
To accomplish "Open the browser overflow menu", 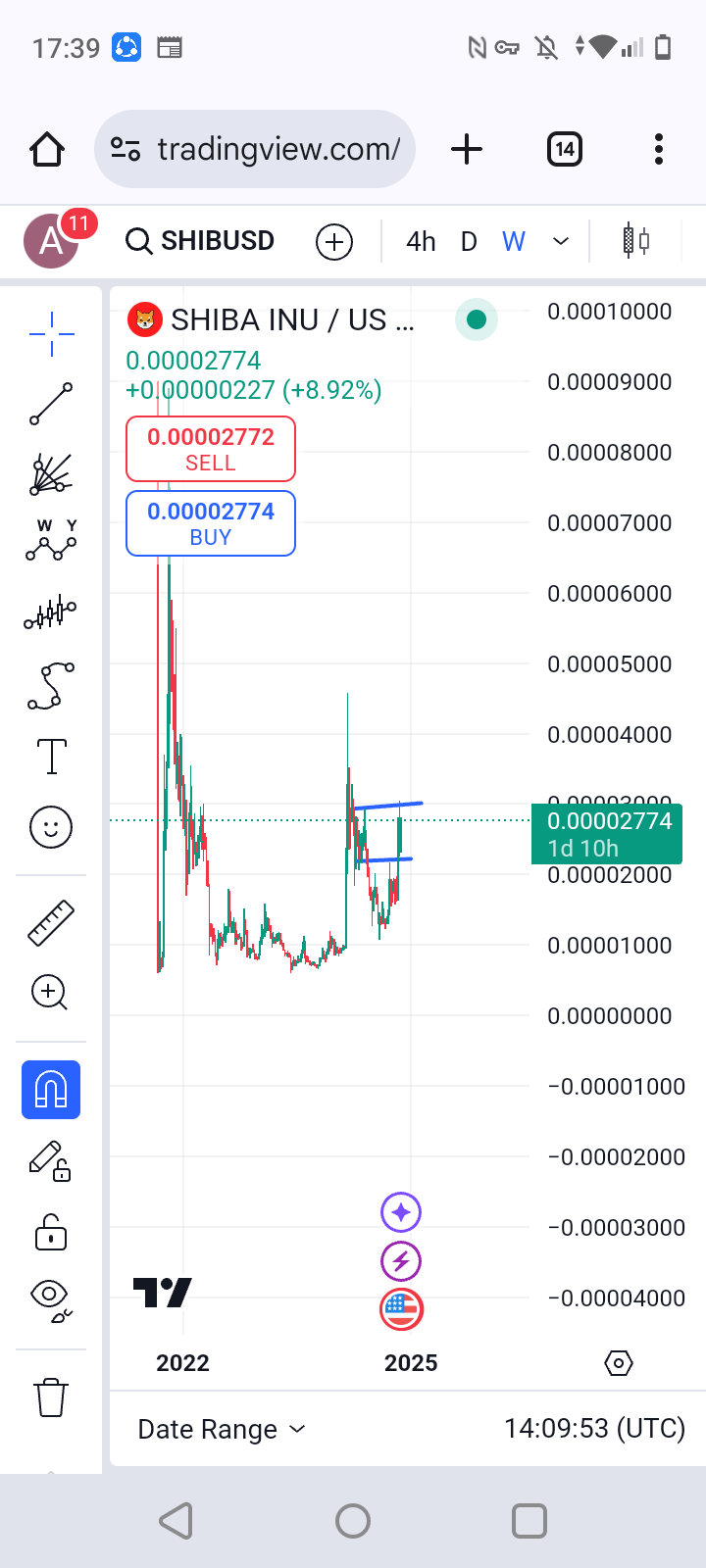I will tap(658, 149).
